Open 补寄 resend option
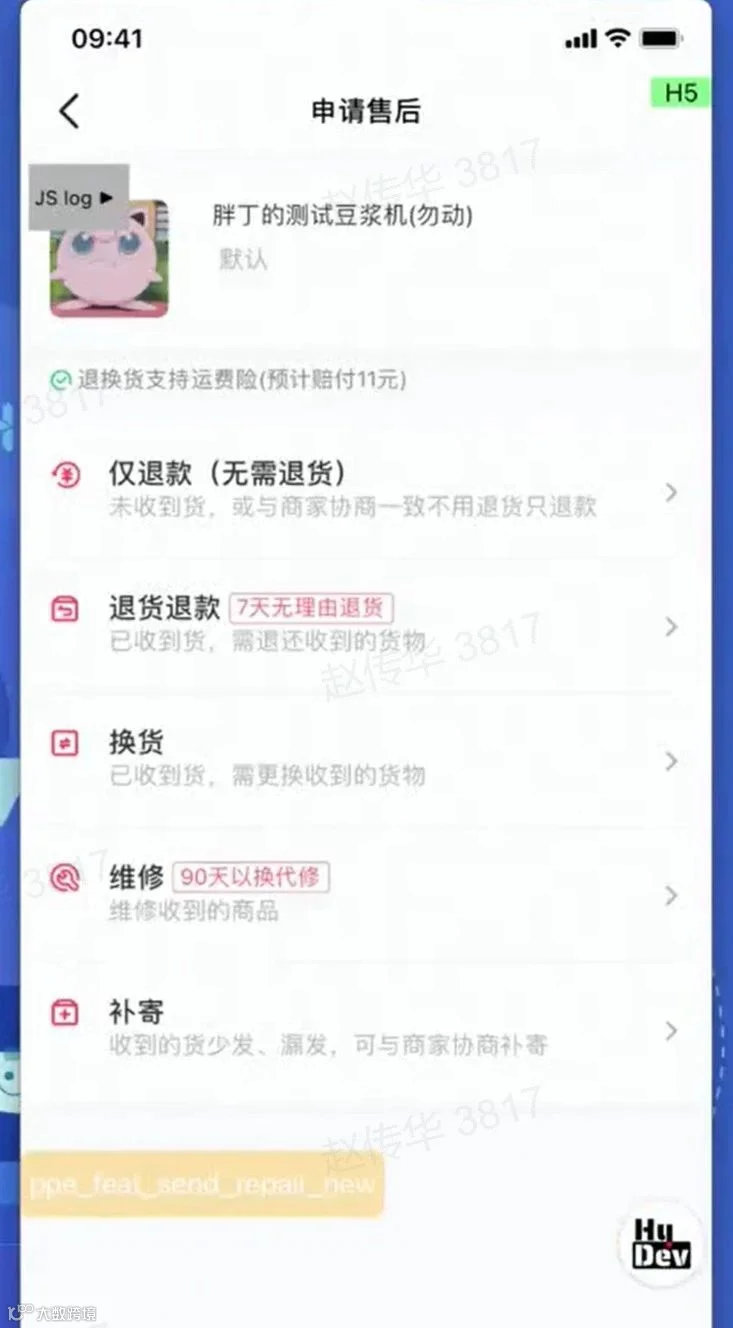This screenshot has width=733, height=1328. 365,1029
